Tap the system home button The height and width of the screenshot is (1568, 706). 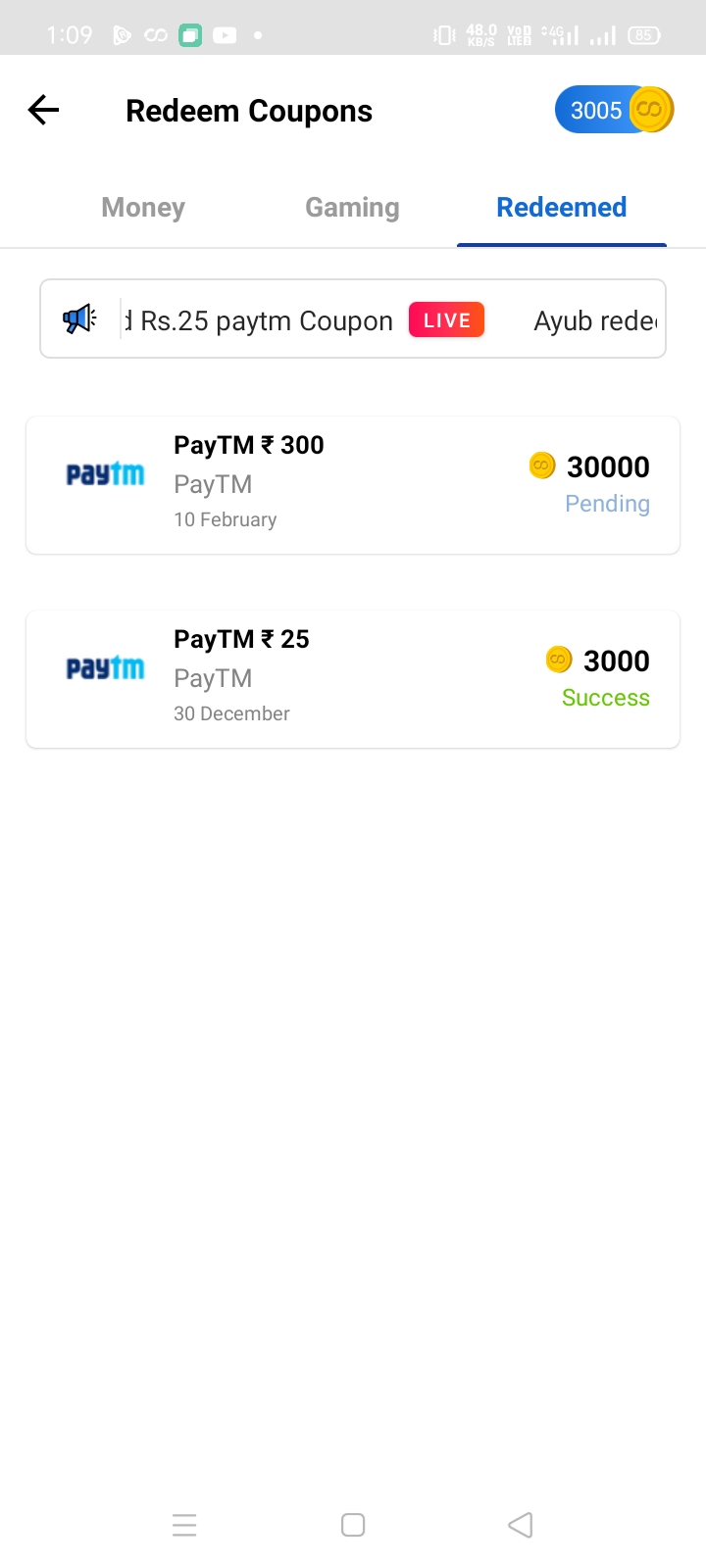(x=353, y=1525)
